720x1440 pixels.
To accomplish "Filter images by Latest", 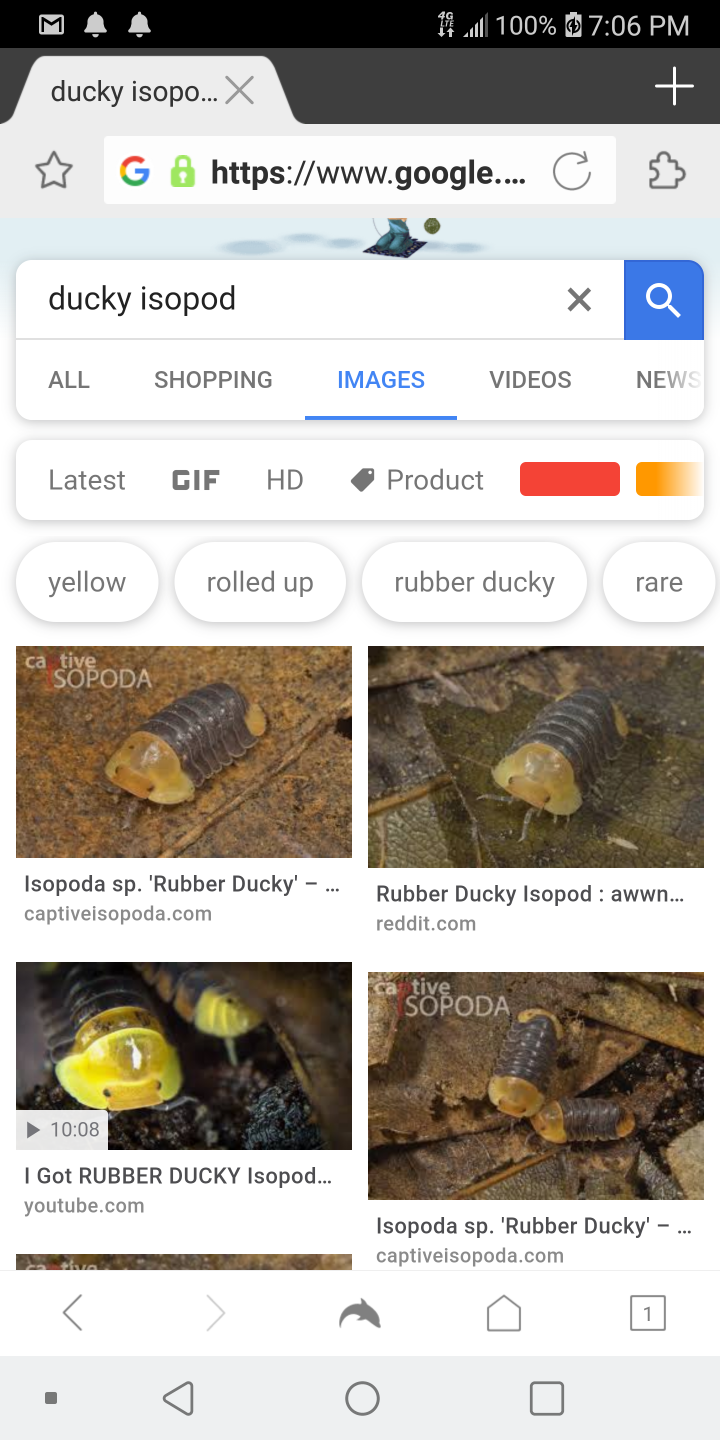I will coord(87,480).
